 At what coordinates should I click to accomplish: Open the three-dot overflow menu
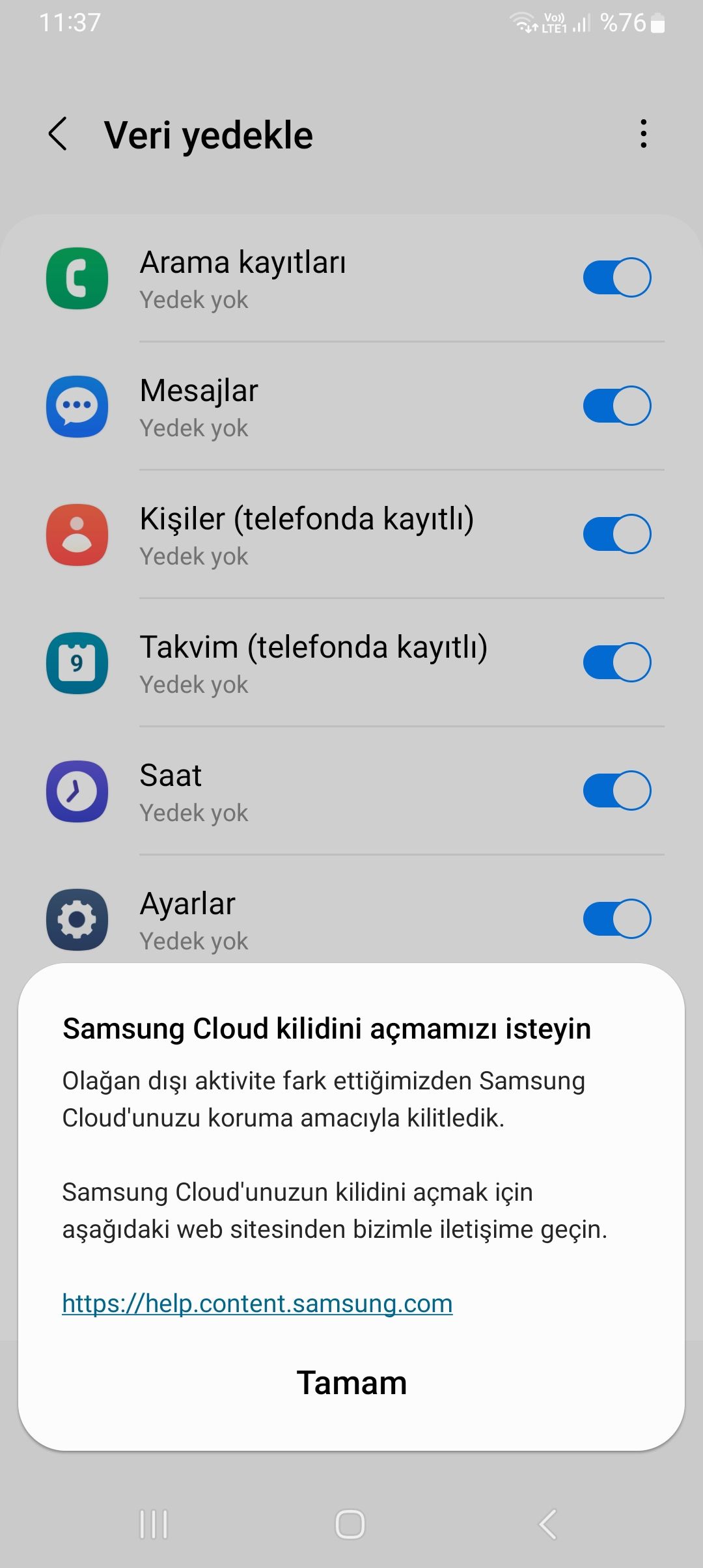[x=643, y=135]
